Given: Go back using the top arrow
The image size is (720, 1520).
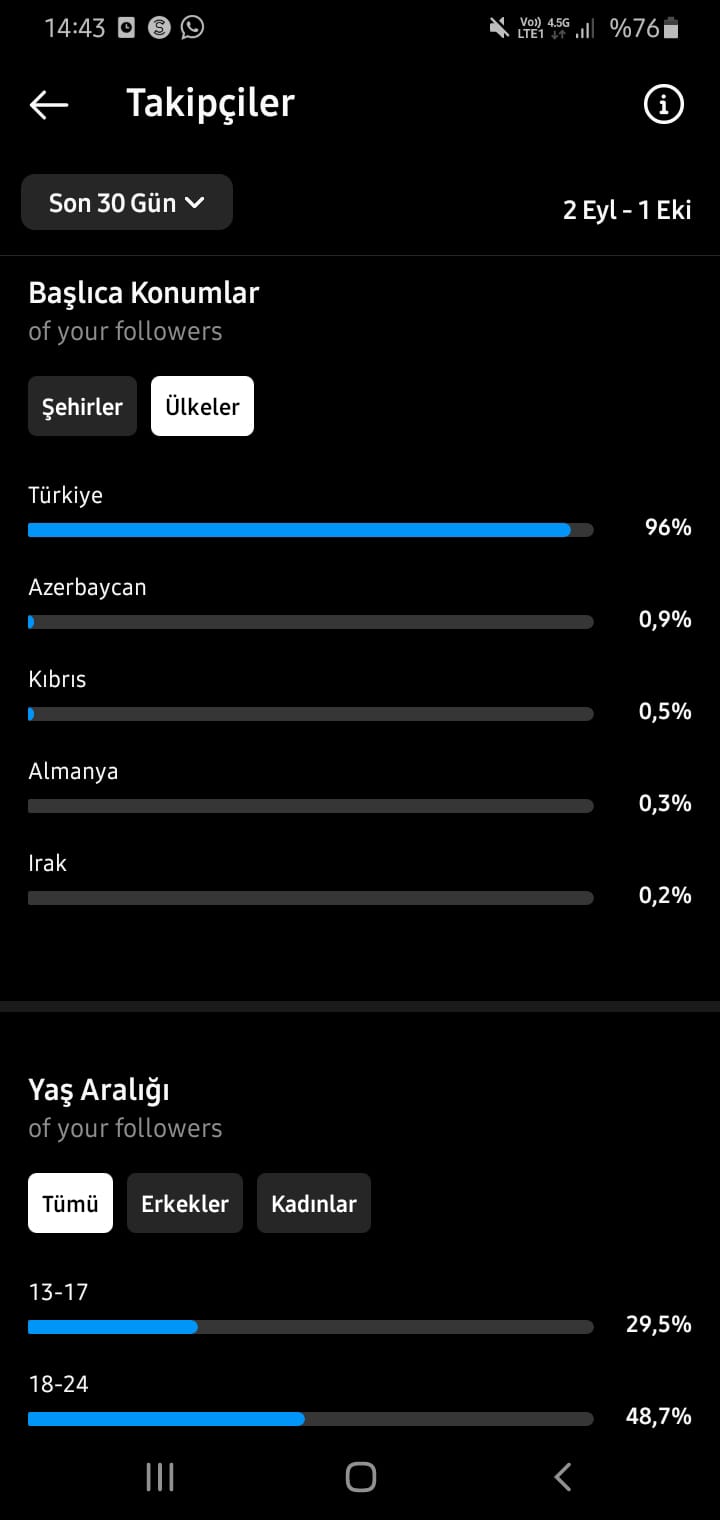Looking at the screenshot, I should coord(48,104).
